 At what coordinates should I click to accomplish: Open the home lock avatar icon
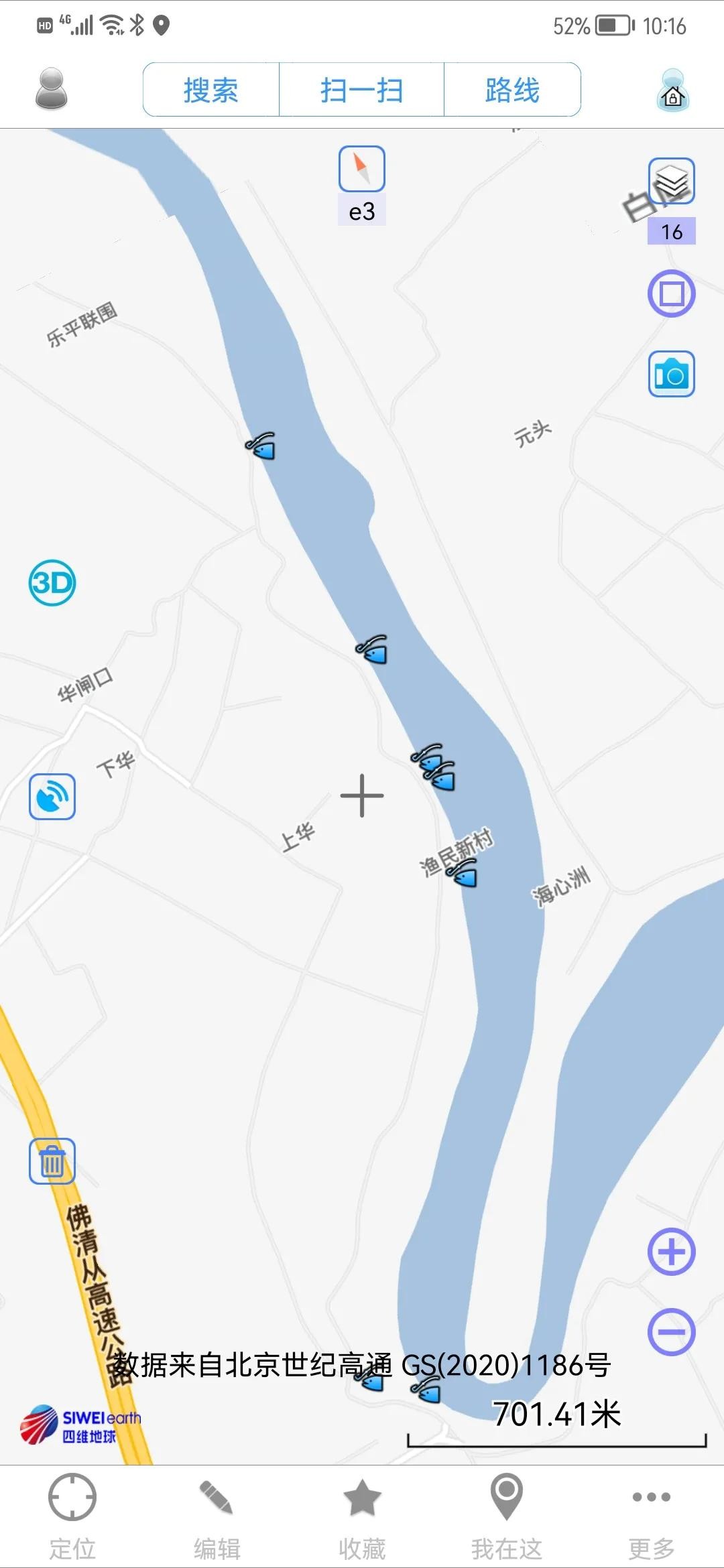[672, 90]
